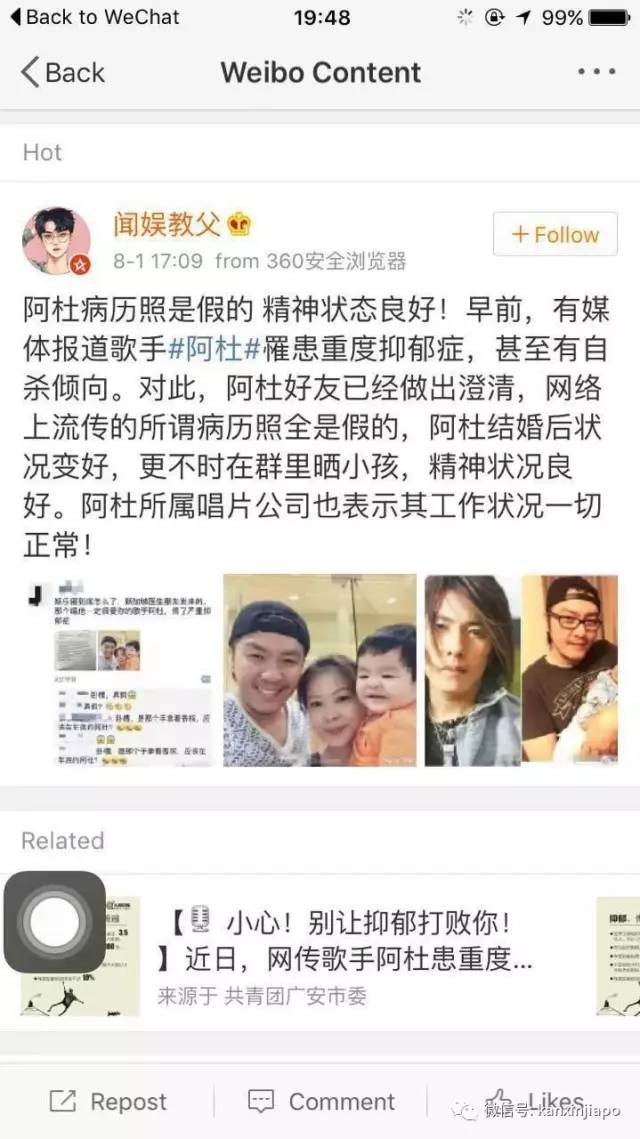Tap the AssistiveTouch floating button
This screenshot has height=1139, width=640.
tap(55, 922)
